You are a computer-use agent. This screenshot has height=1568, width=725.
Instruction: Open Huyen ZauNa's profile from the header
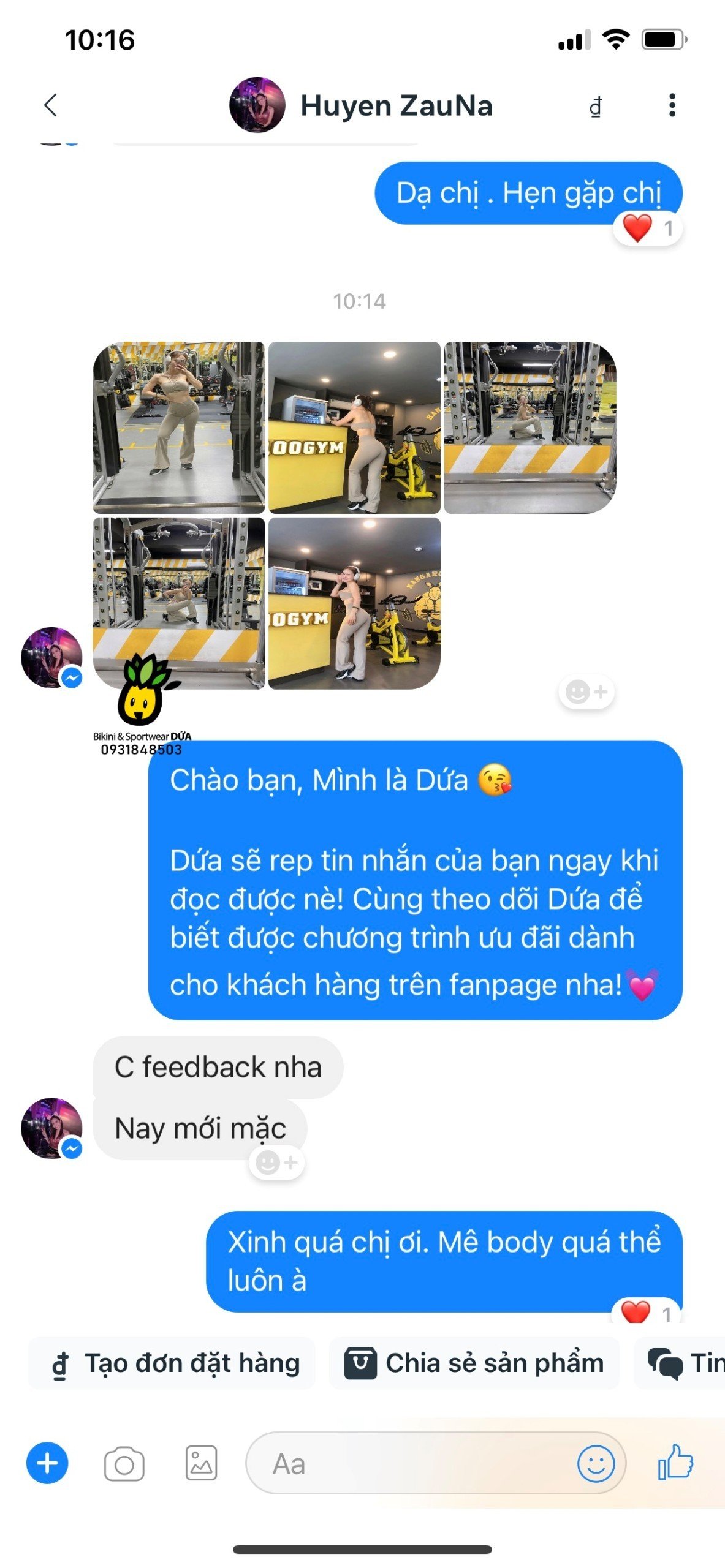(x=361, y=105)
